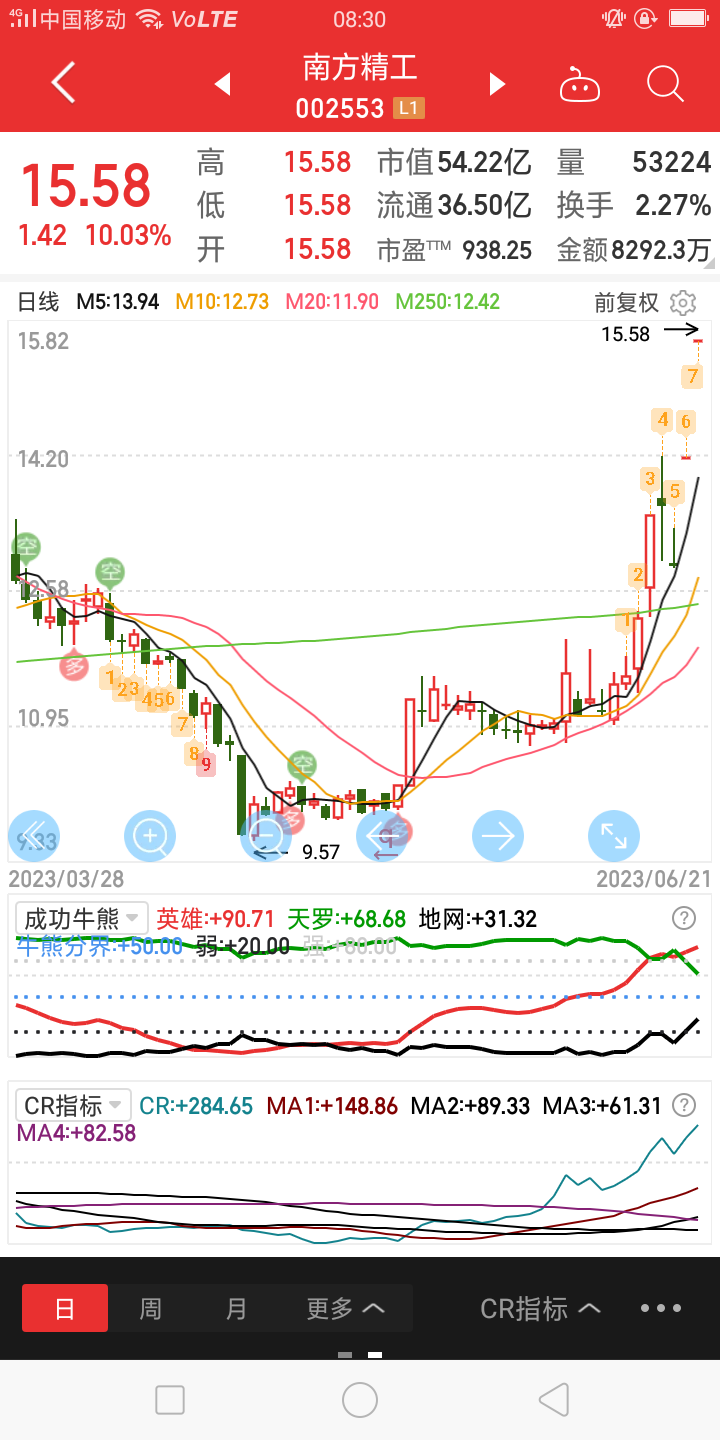Screen dimensions: 720x1440
Task: Switch to the previous stock
Action: pos(222,84)
